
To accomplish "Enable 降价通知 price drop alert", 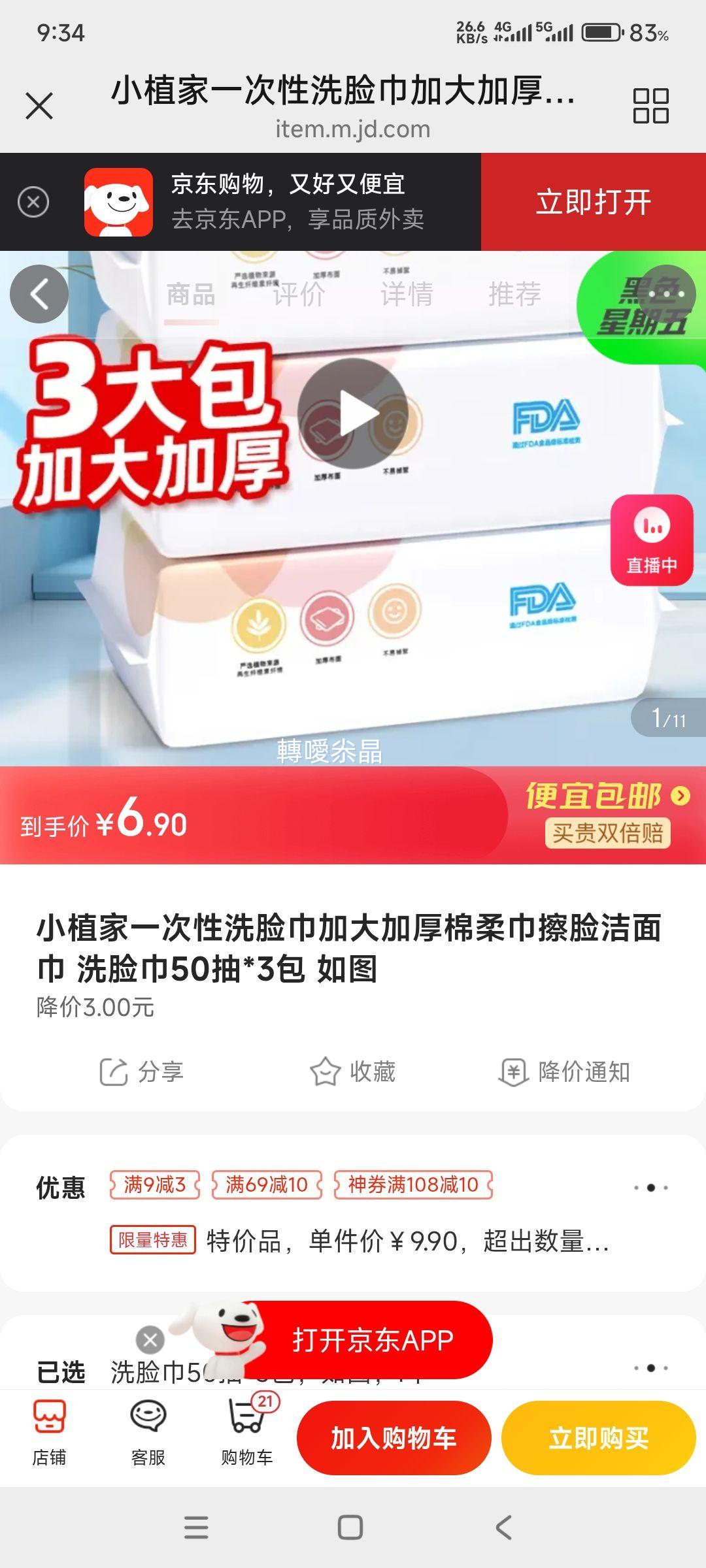I will click(x=565, y=1072).
